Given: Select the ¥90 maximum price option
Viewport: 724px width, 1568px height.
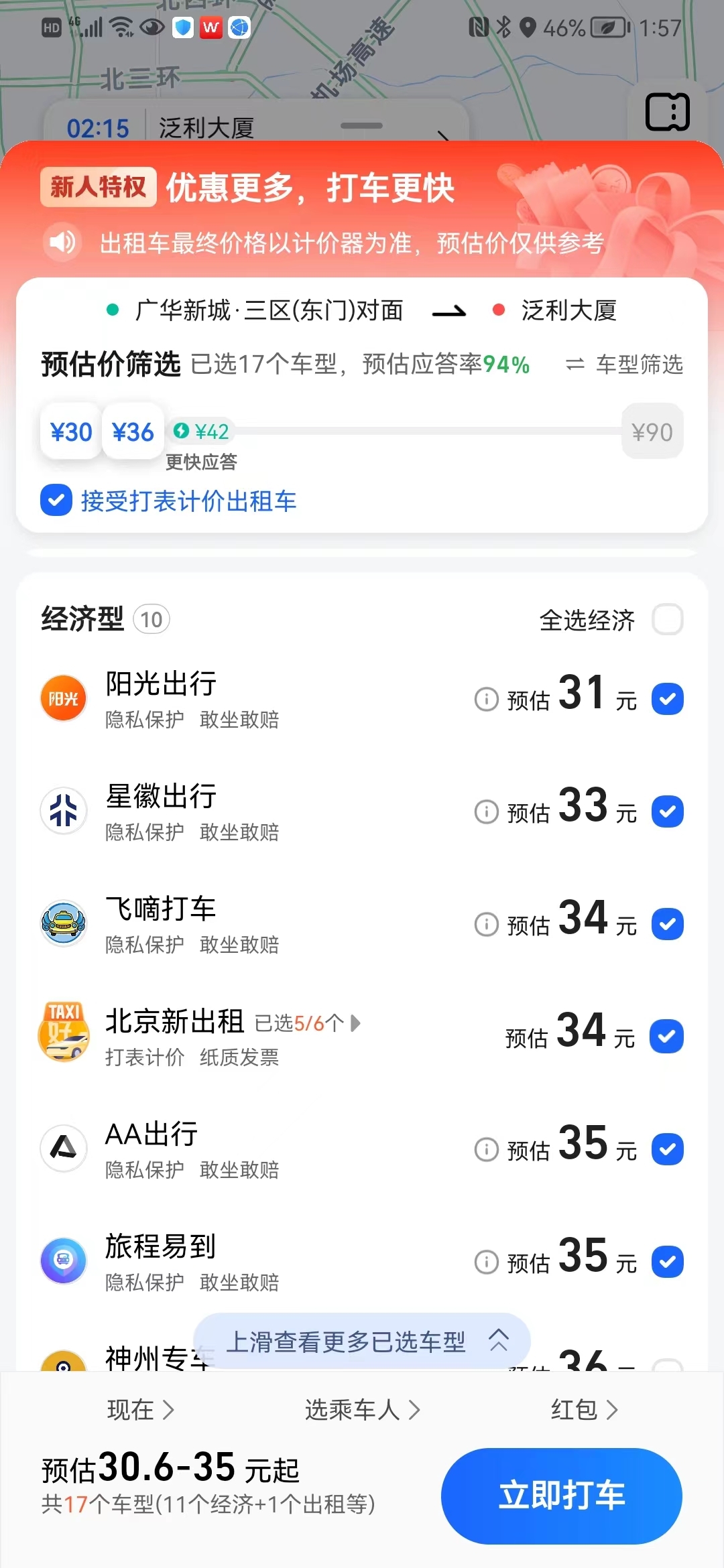Looking at the screenshot, I should point(652,432).
